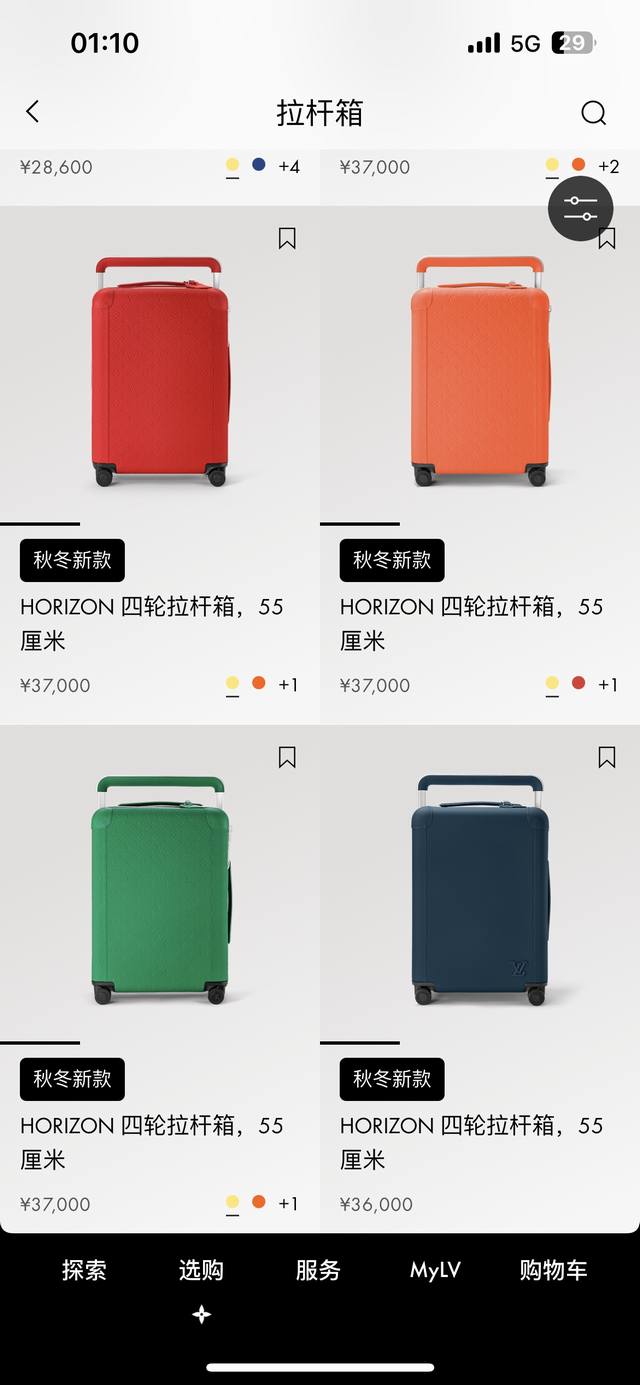Open the orange Horizon suitcase product
This screenshot has width=640, height=1385.
point(480,372)
